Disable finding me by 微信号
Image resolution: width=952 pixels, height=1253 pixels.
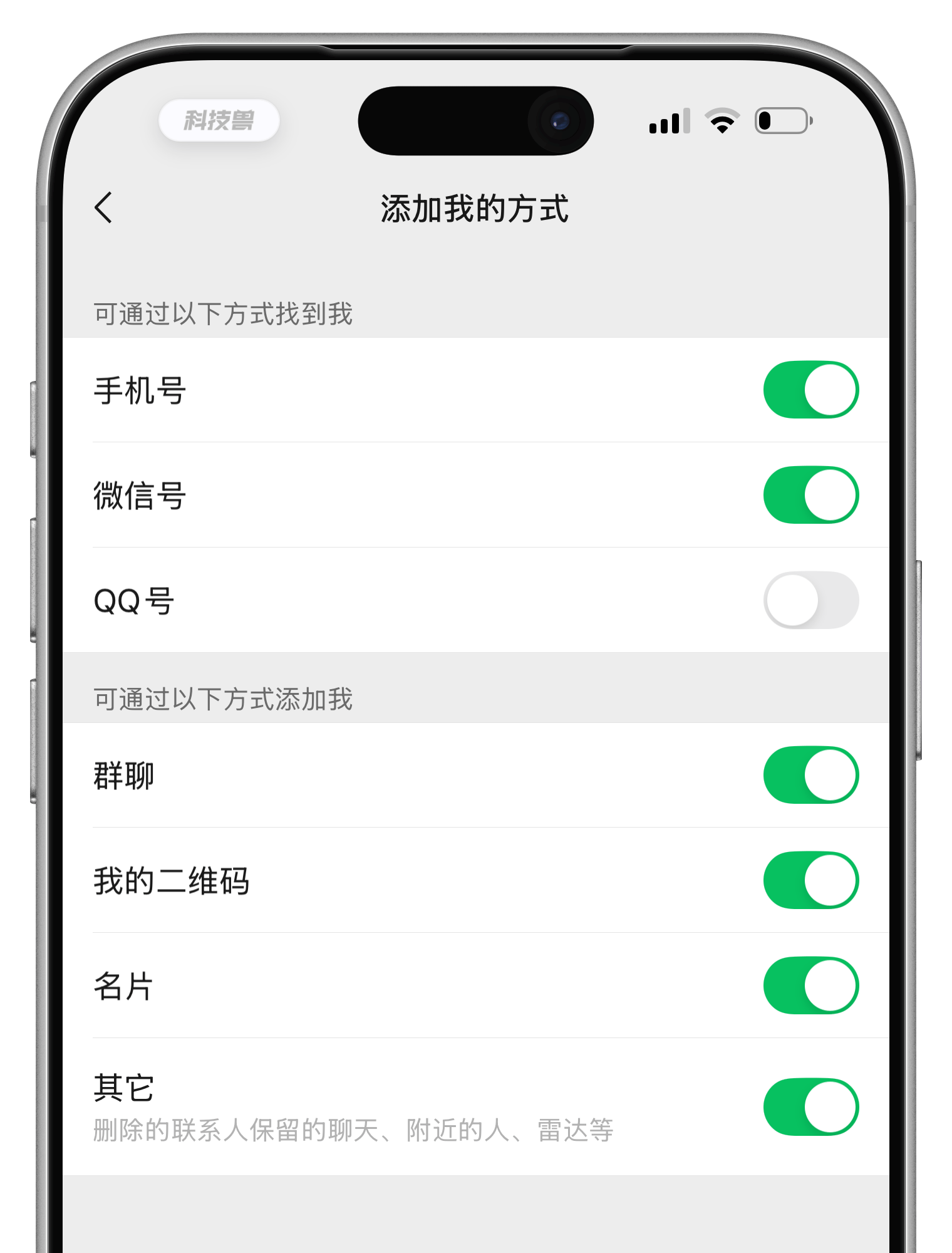coord(810,495)
